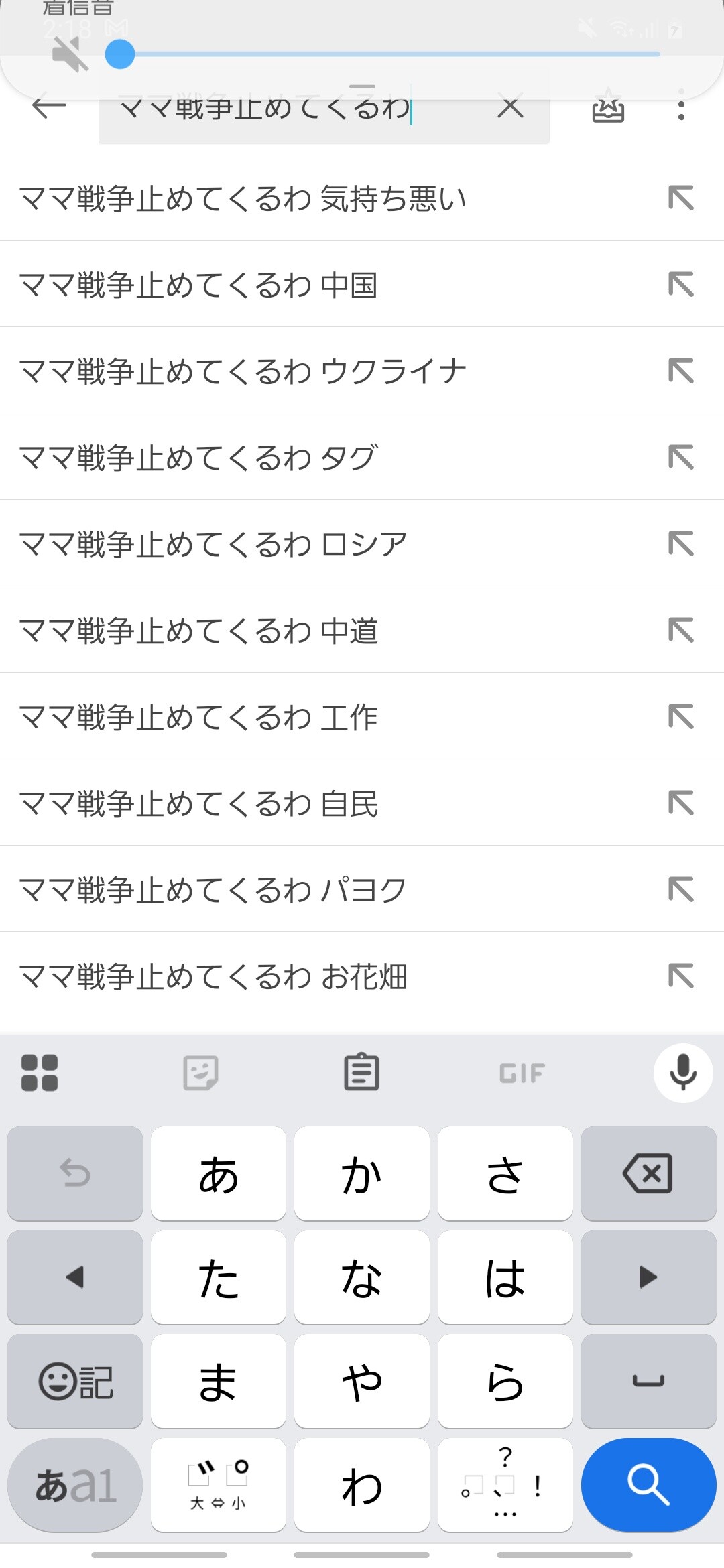This screenshot has width=724, height=1568.
Task: Submit search with the blue magnifier key
Action: pos(648,1485)
